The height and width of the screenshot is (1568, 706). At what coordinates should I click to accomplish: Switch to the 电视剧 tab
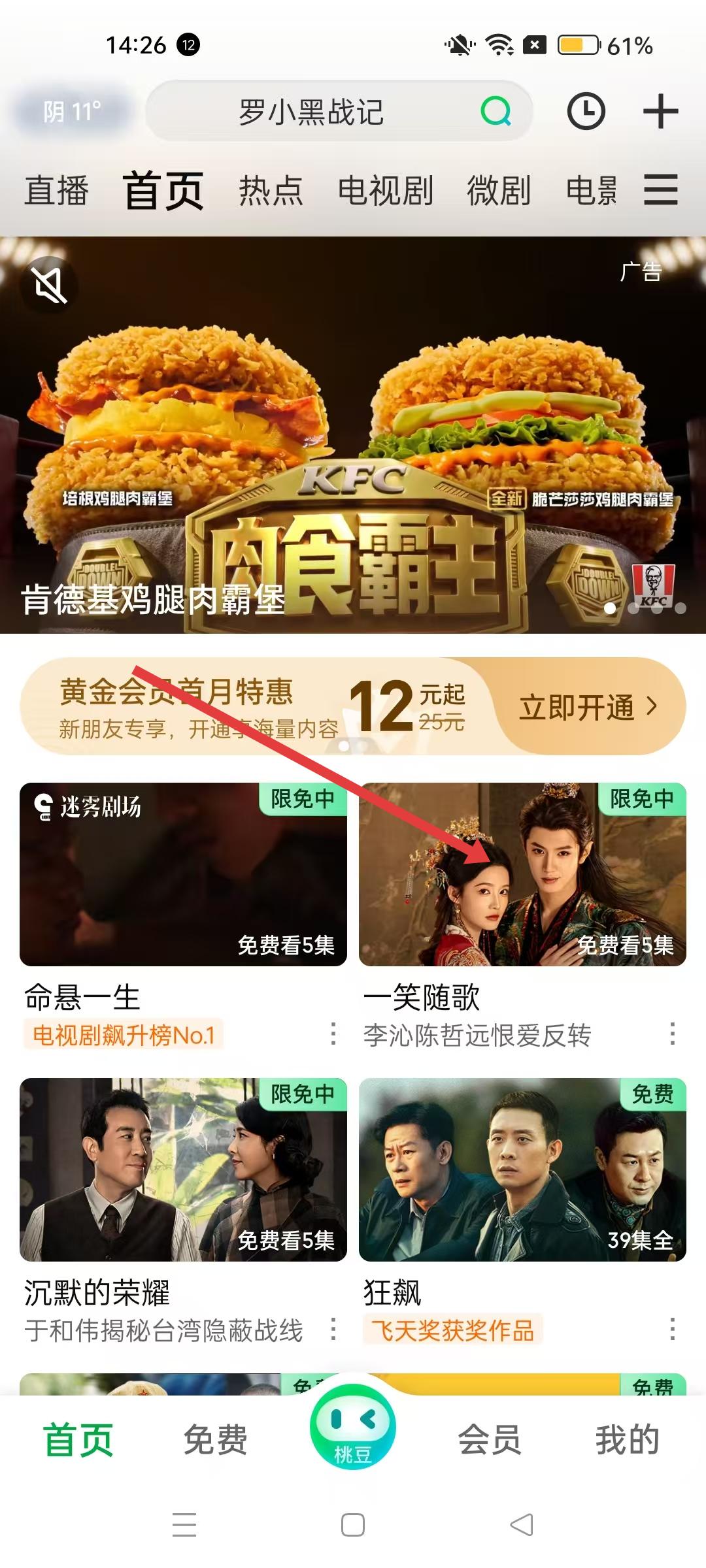pos(385,191)
